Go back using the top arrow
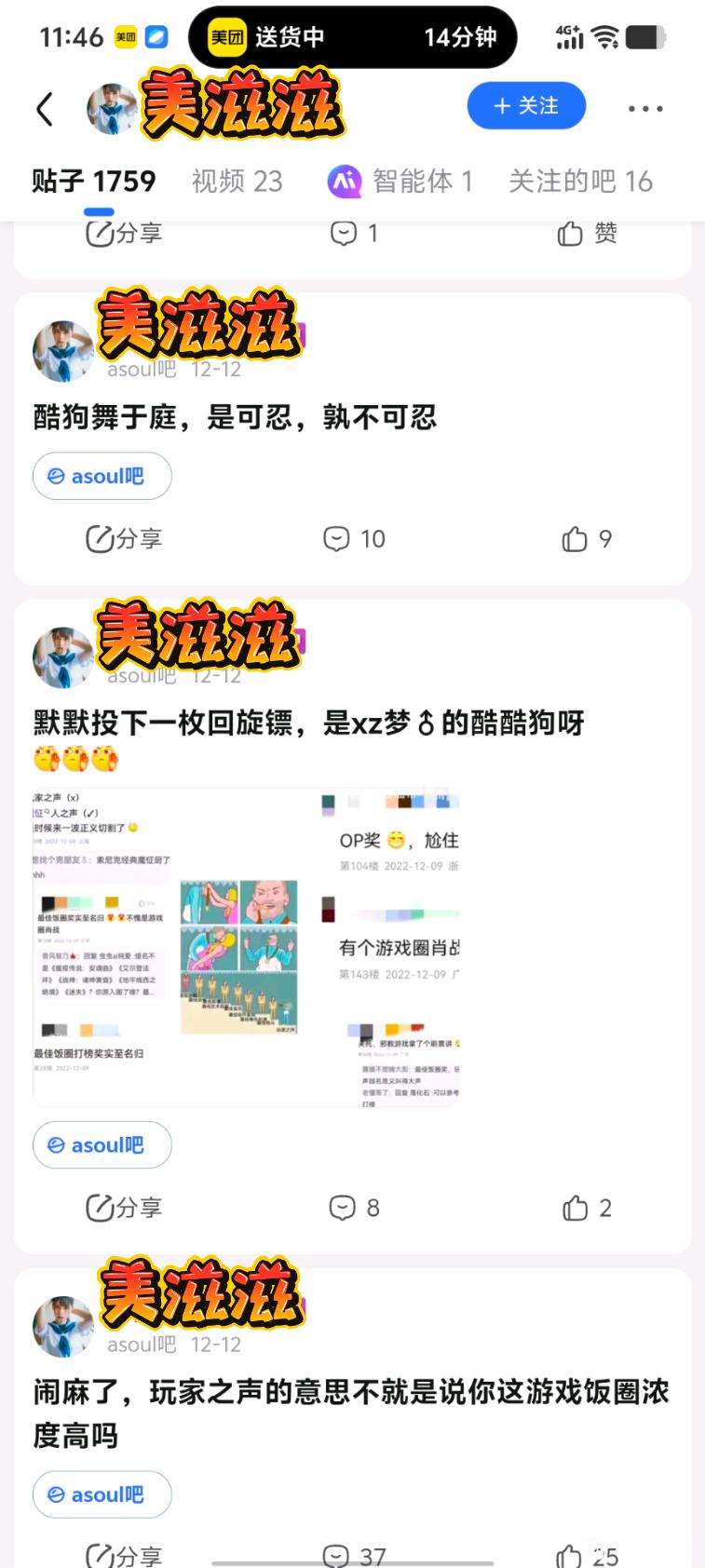The image size is (705, 1568). (x=44, y=109)
